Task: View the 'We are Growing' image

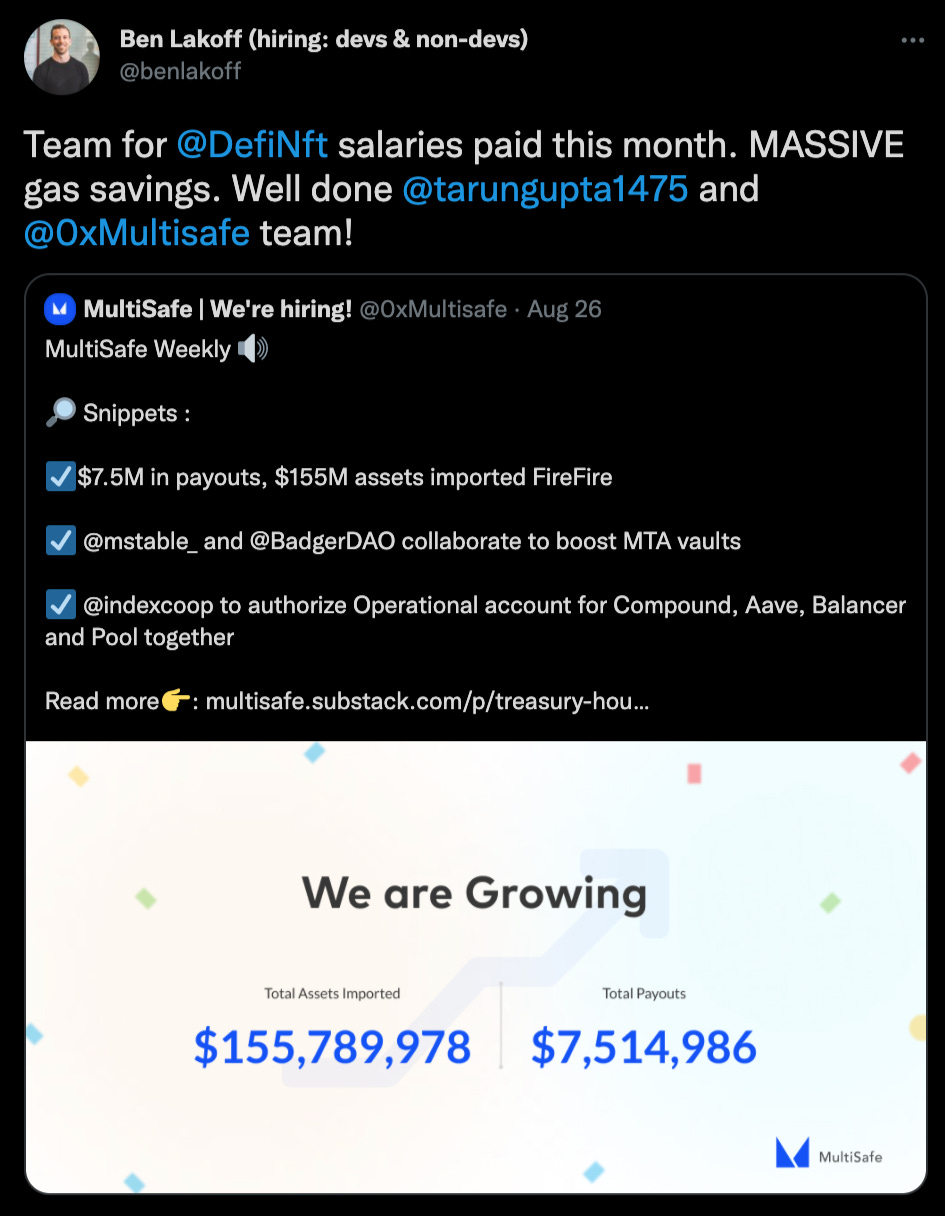Action: (475, 965)
